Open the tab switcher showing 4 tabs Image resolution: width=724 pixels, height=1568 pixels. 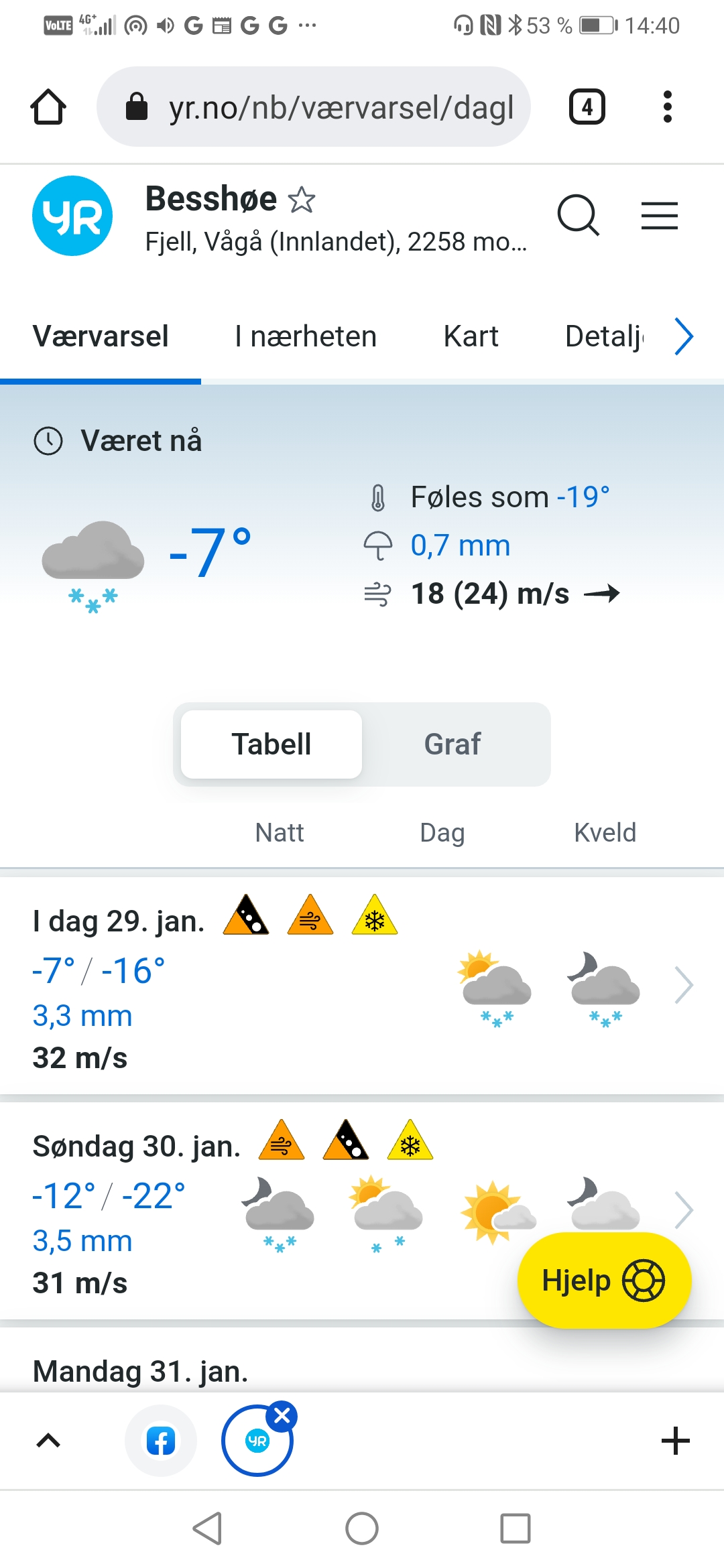click(587, 107)
